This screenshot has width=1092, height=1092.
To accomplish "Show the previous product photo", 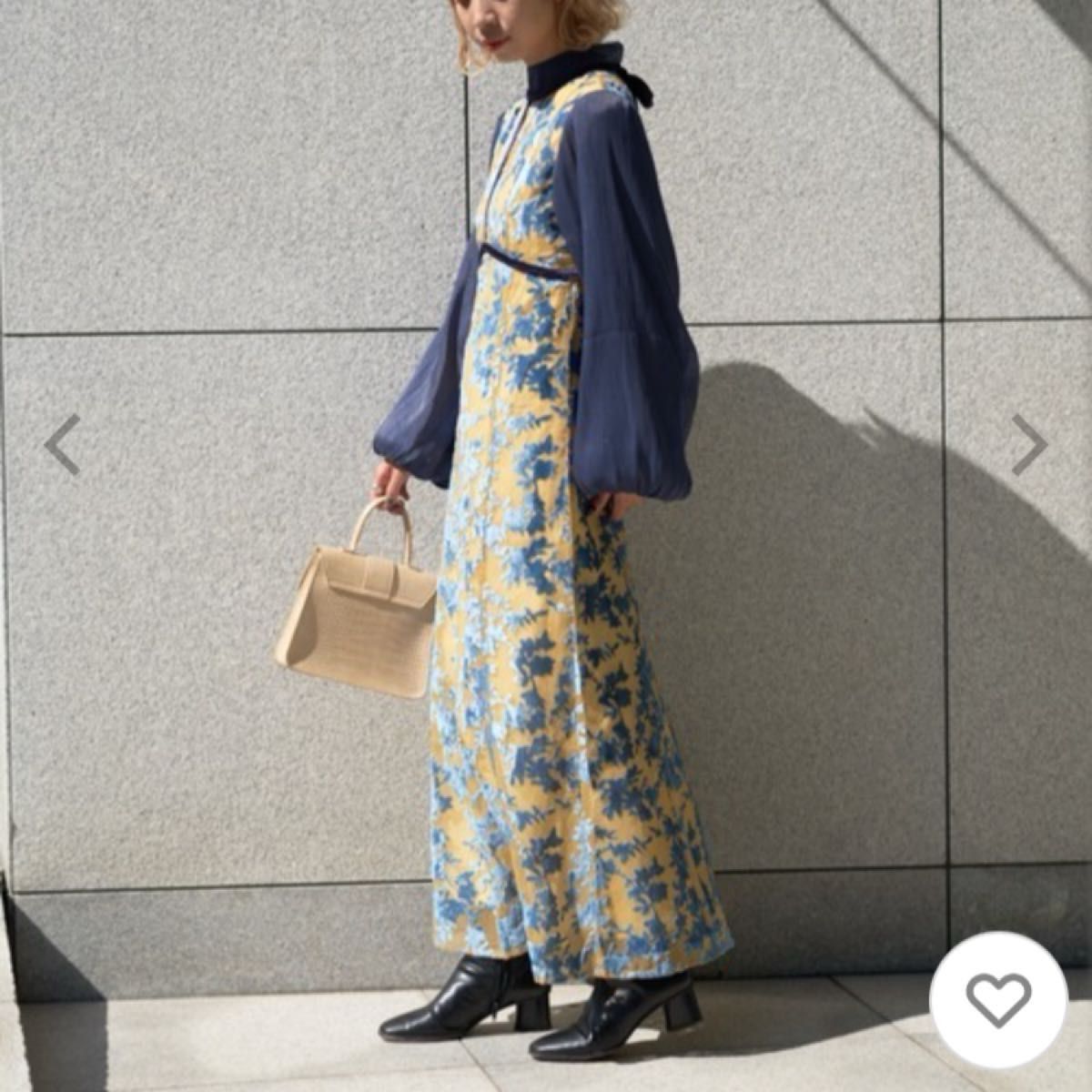I will [x=62, y=445].
